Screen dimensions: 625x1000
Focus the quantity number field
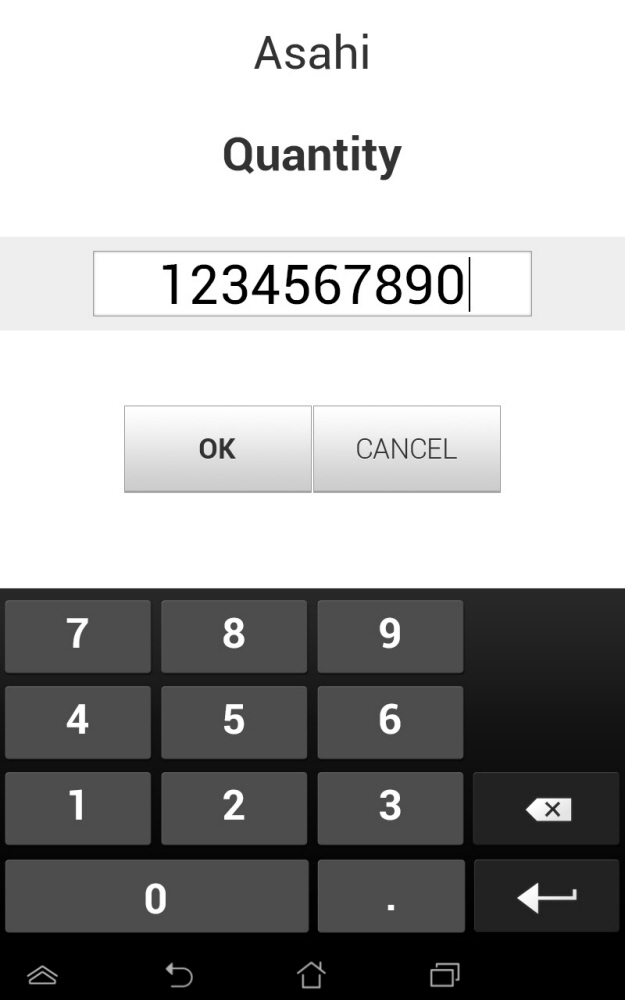point(312,284)
